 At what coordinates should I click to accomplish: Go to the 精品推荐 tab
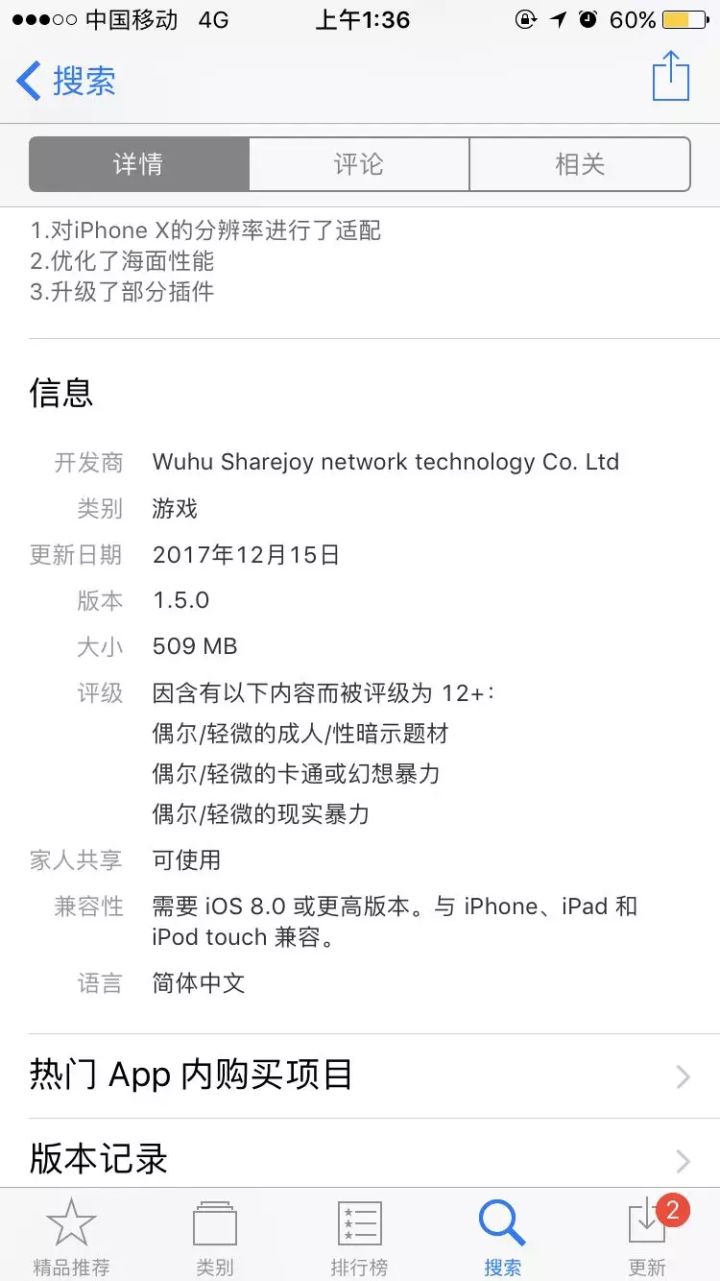pyautogui.click(x=71, y=1236)
